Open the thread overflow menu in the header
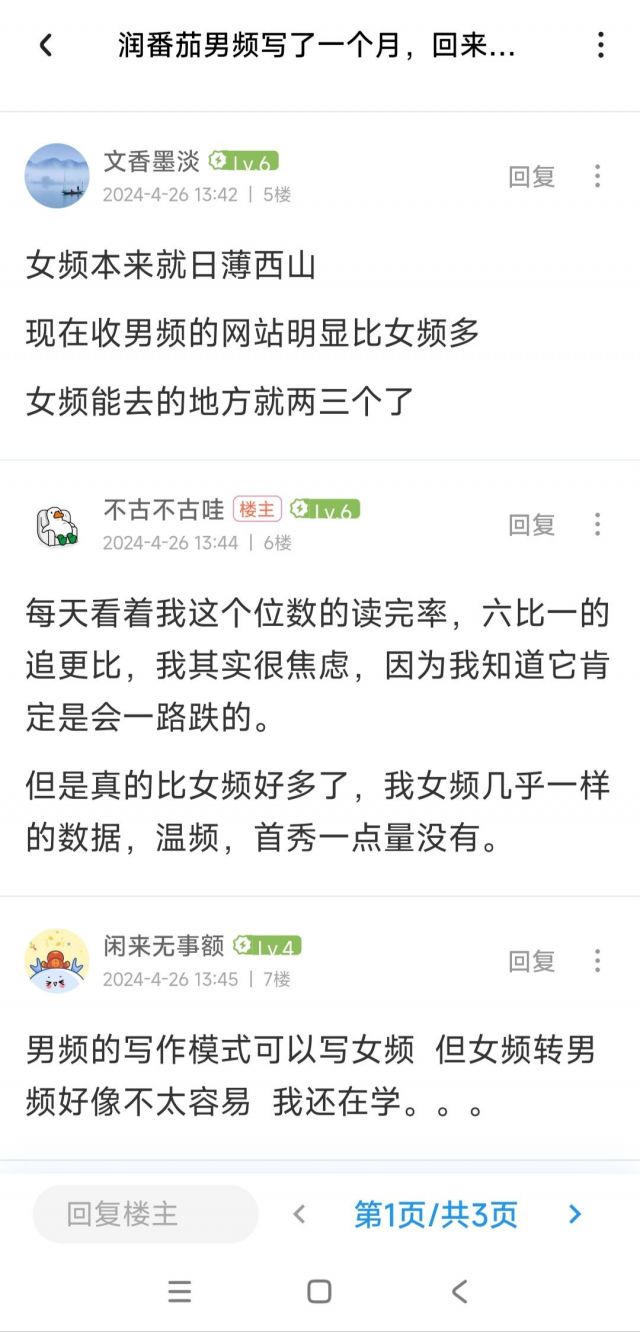The width and height of the screenshot is (640, 1332). click(600, 45)
